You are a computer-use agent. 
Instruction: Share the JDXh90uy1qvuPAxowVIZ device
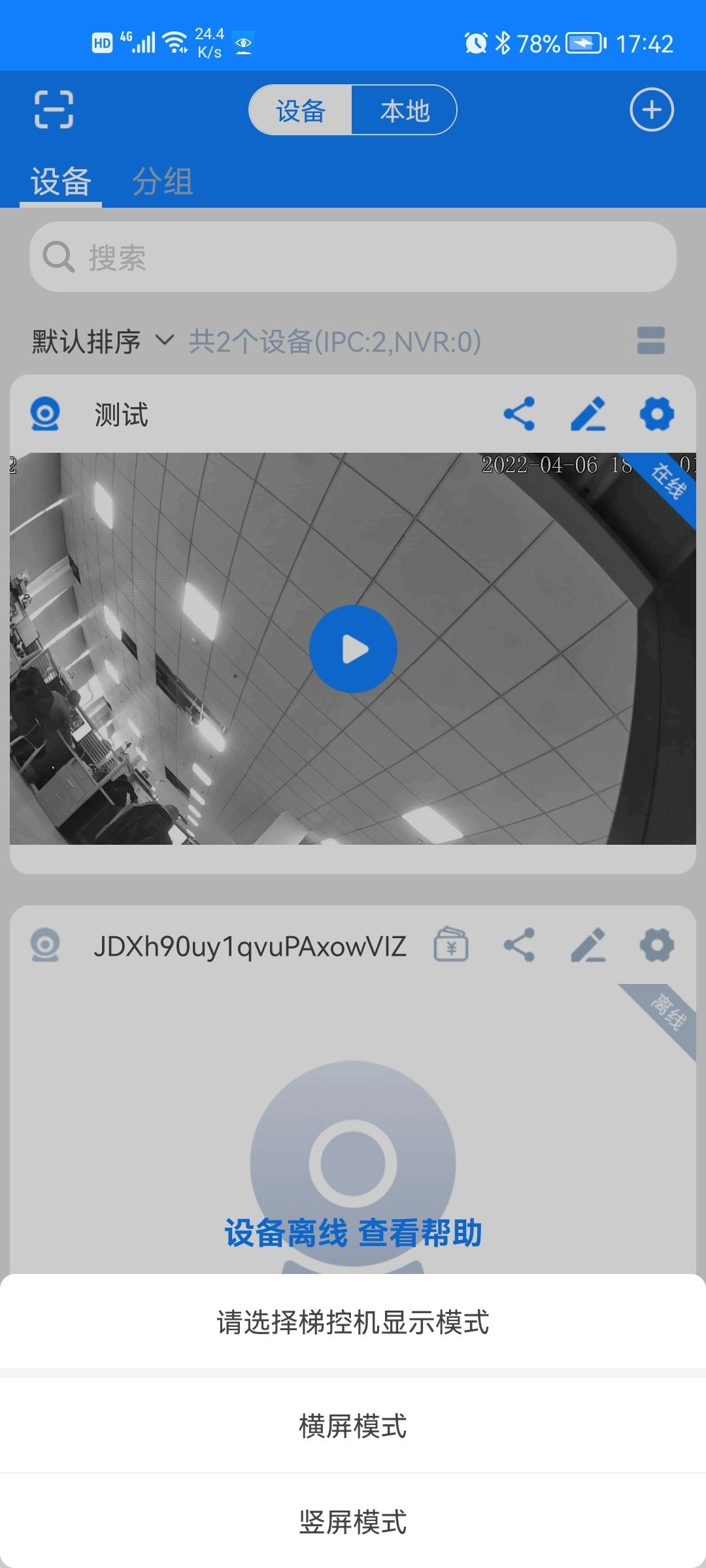click(519, 945)
